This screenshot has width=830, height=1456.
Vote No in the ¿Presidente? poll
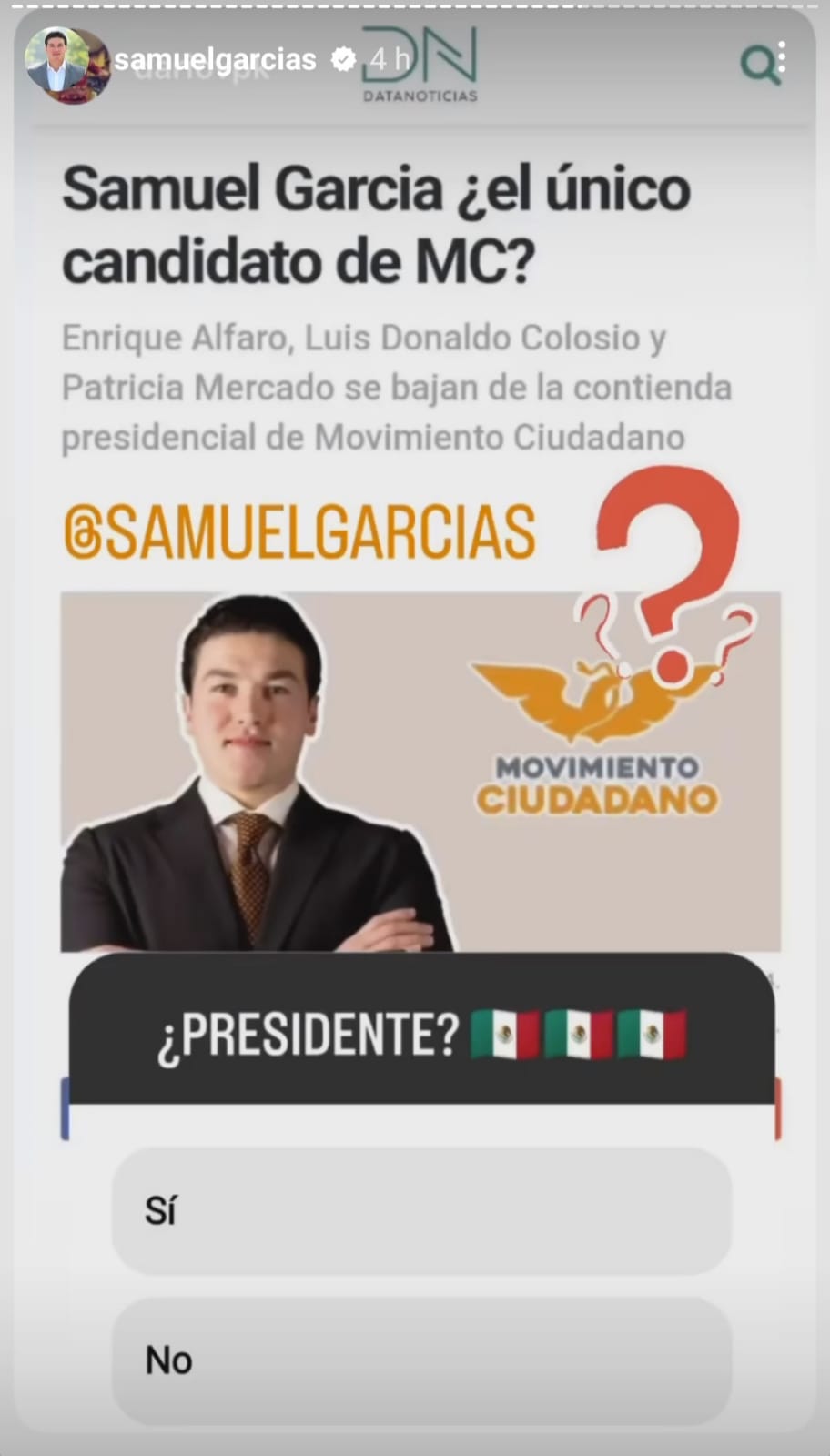(421, 1361)
